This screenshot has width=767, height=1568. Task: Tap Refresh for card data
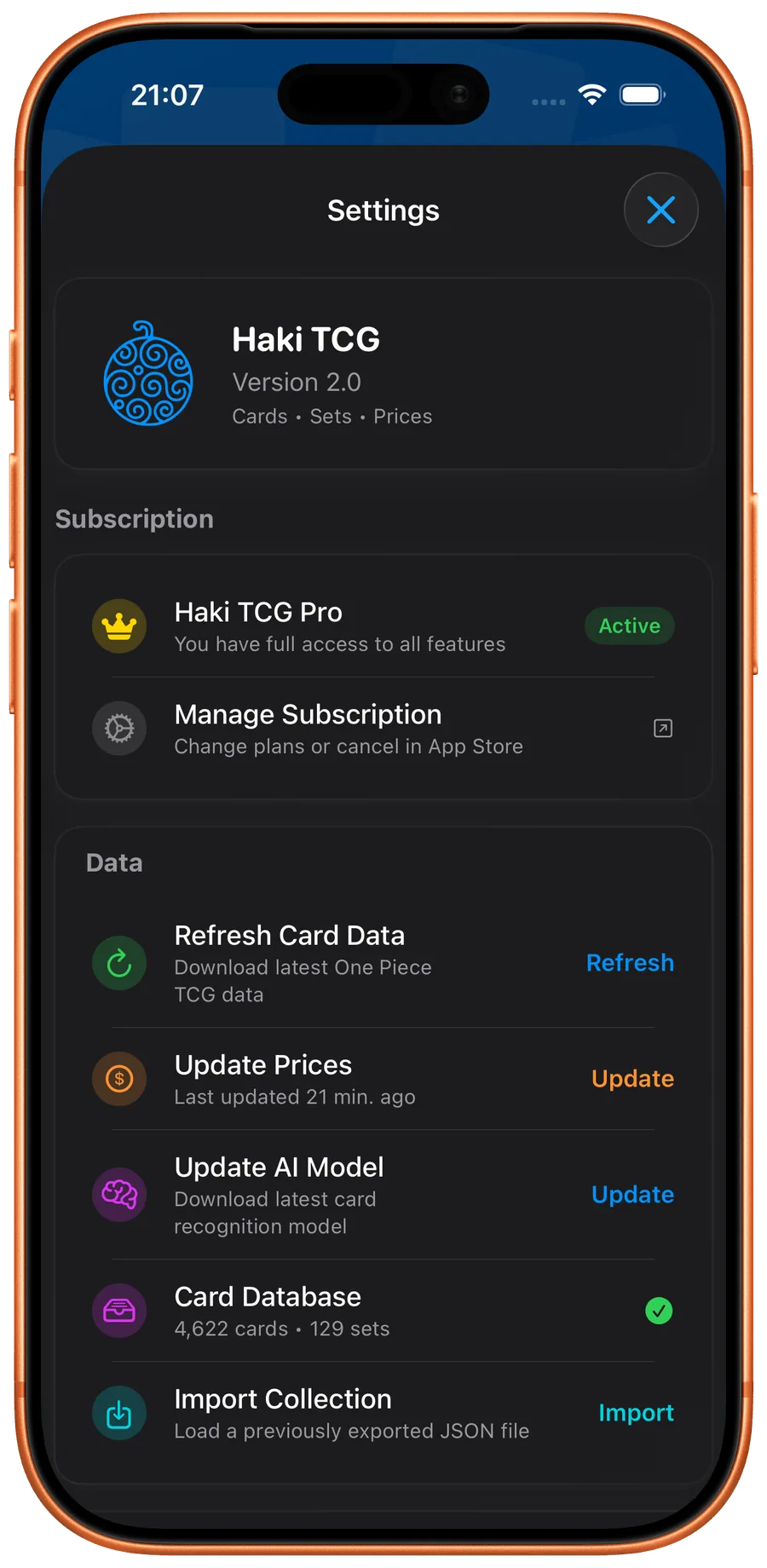(630, 963)
